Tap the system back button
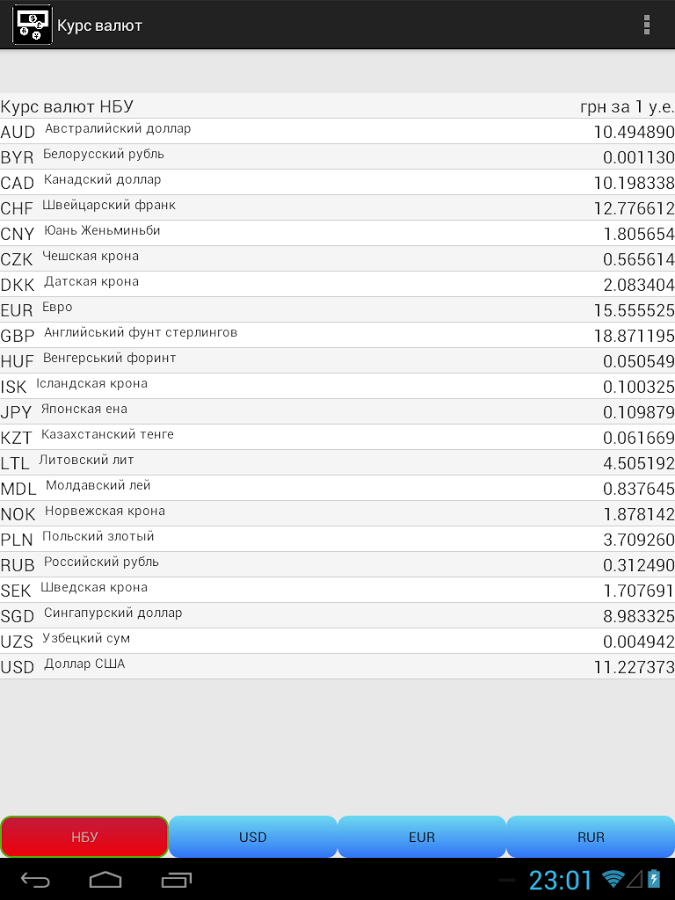The width and height of the screenshot is (675, 900). point(36,880)
